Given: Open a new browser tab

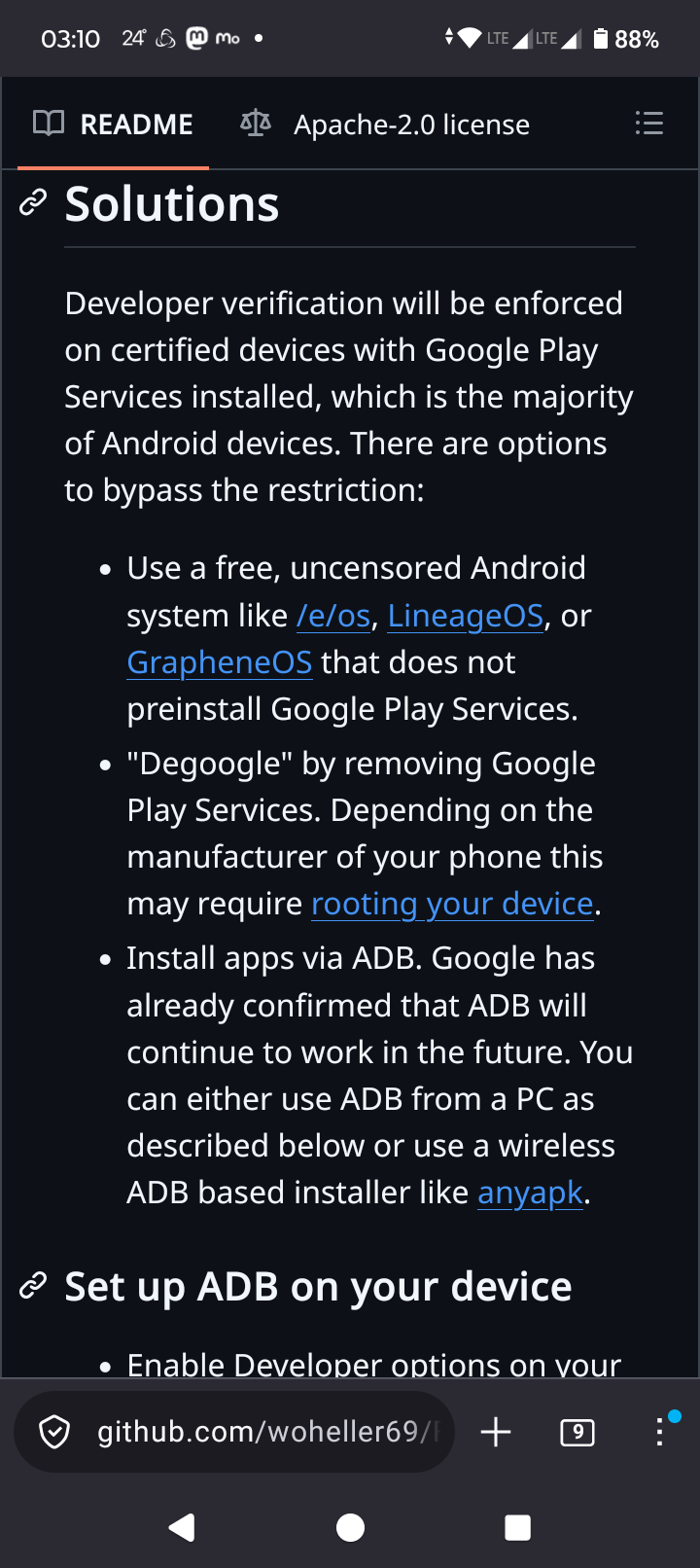Looking at the screenshot, I should 496,1432.
